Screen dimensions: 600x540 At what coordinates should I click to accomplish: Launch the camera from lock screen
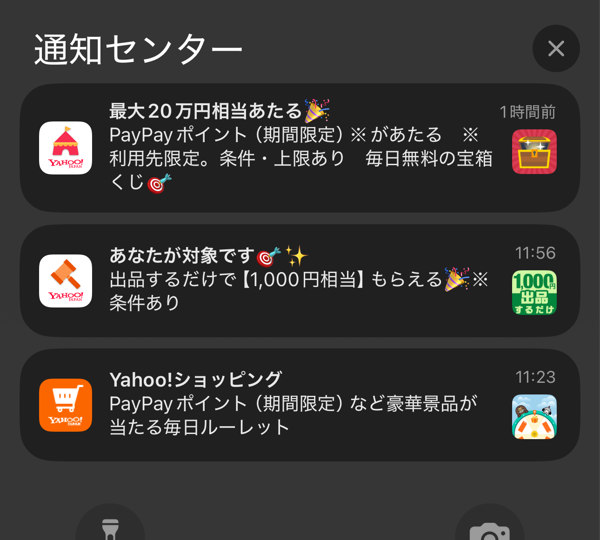pyautogui.click(x=489, y=527)
